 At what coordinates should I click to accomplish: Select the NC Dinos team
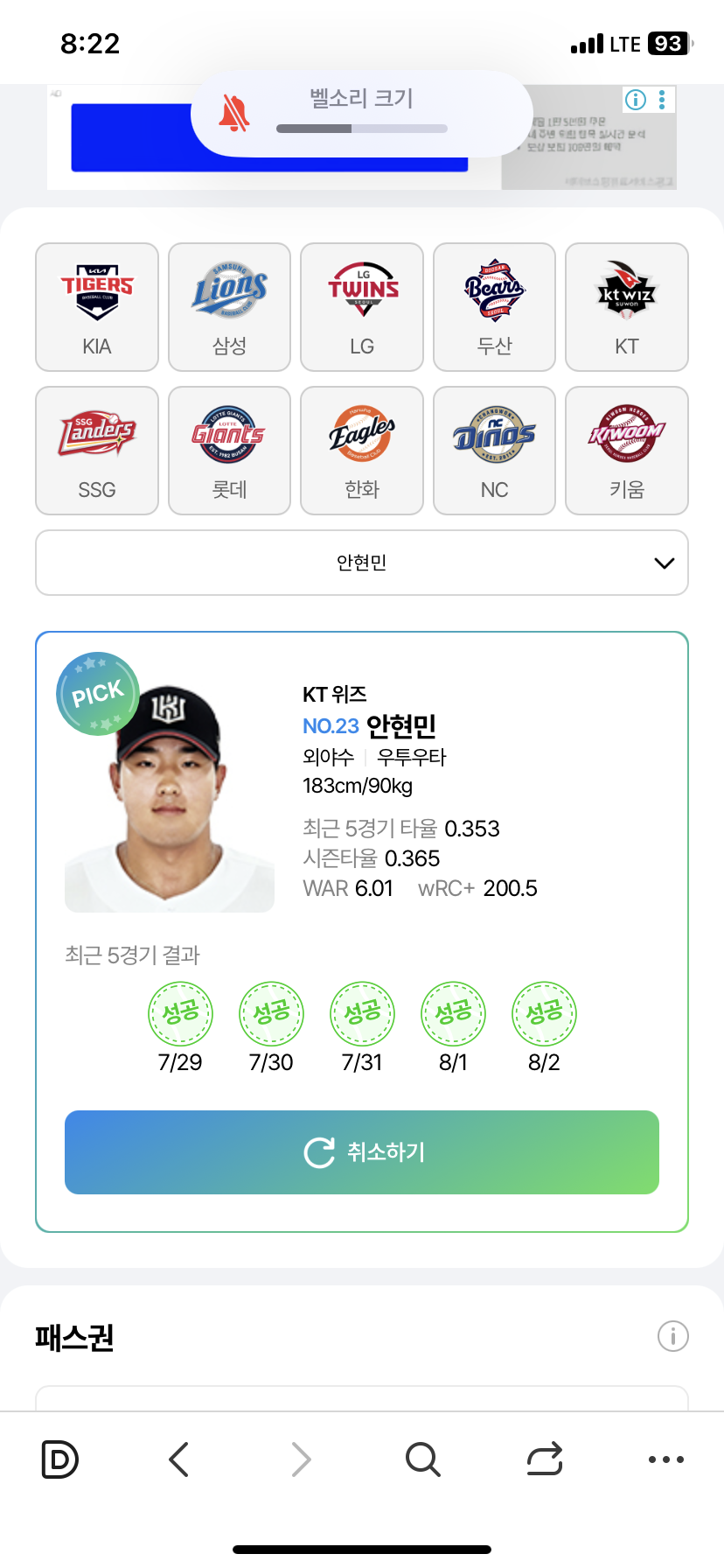coord(494,451)
